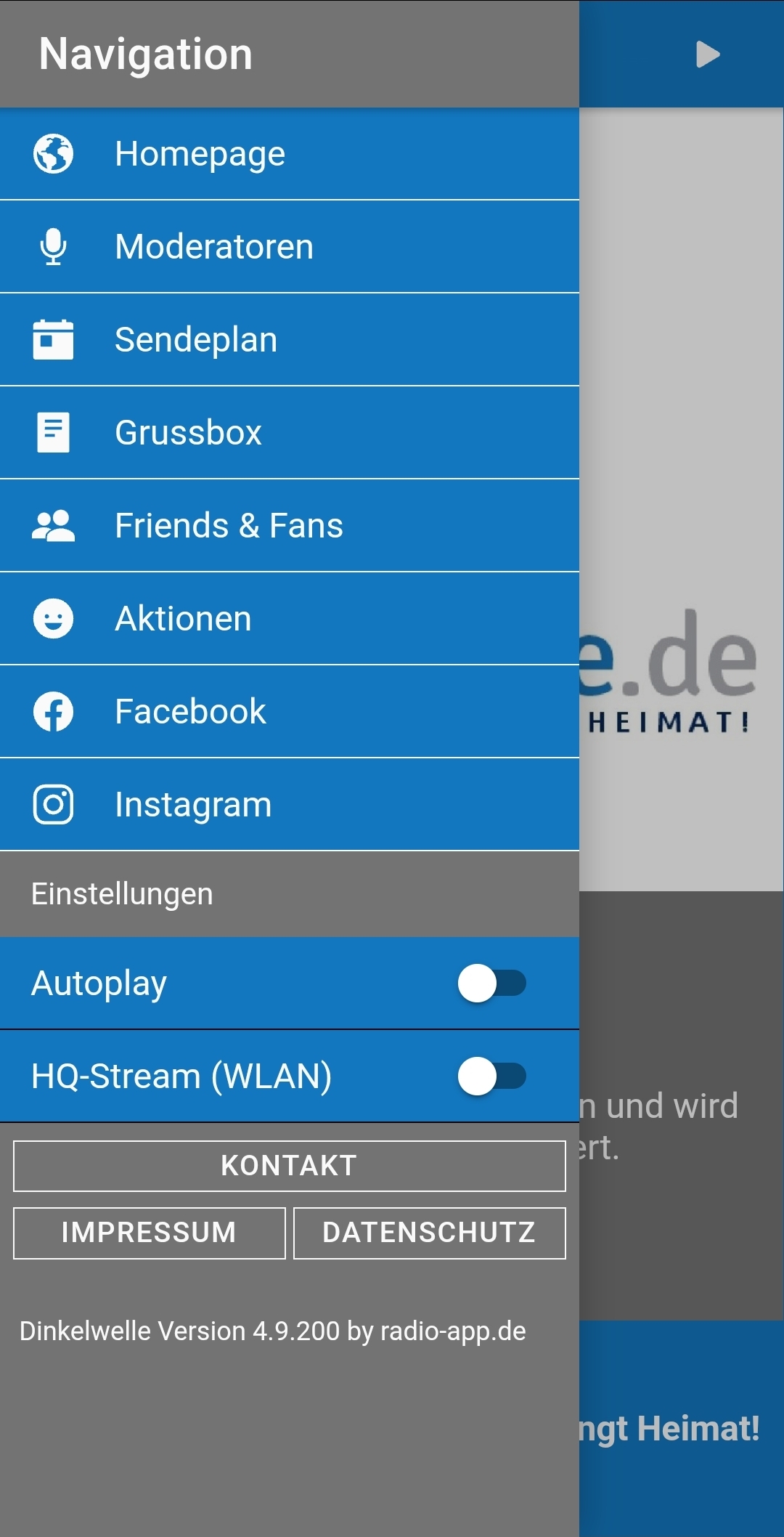
Task: Select Friends & Fans
Action: click(289, 526)
